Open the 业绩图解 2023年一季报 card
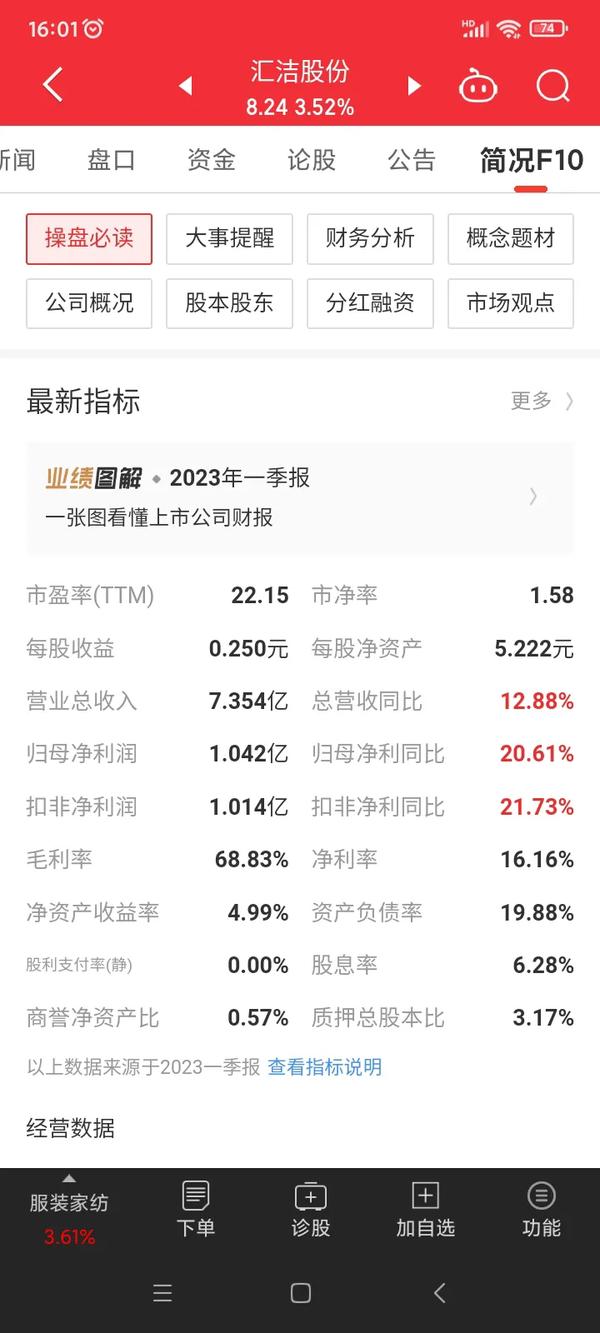 coord(300,497)
